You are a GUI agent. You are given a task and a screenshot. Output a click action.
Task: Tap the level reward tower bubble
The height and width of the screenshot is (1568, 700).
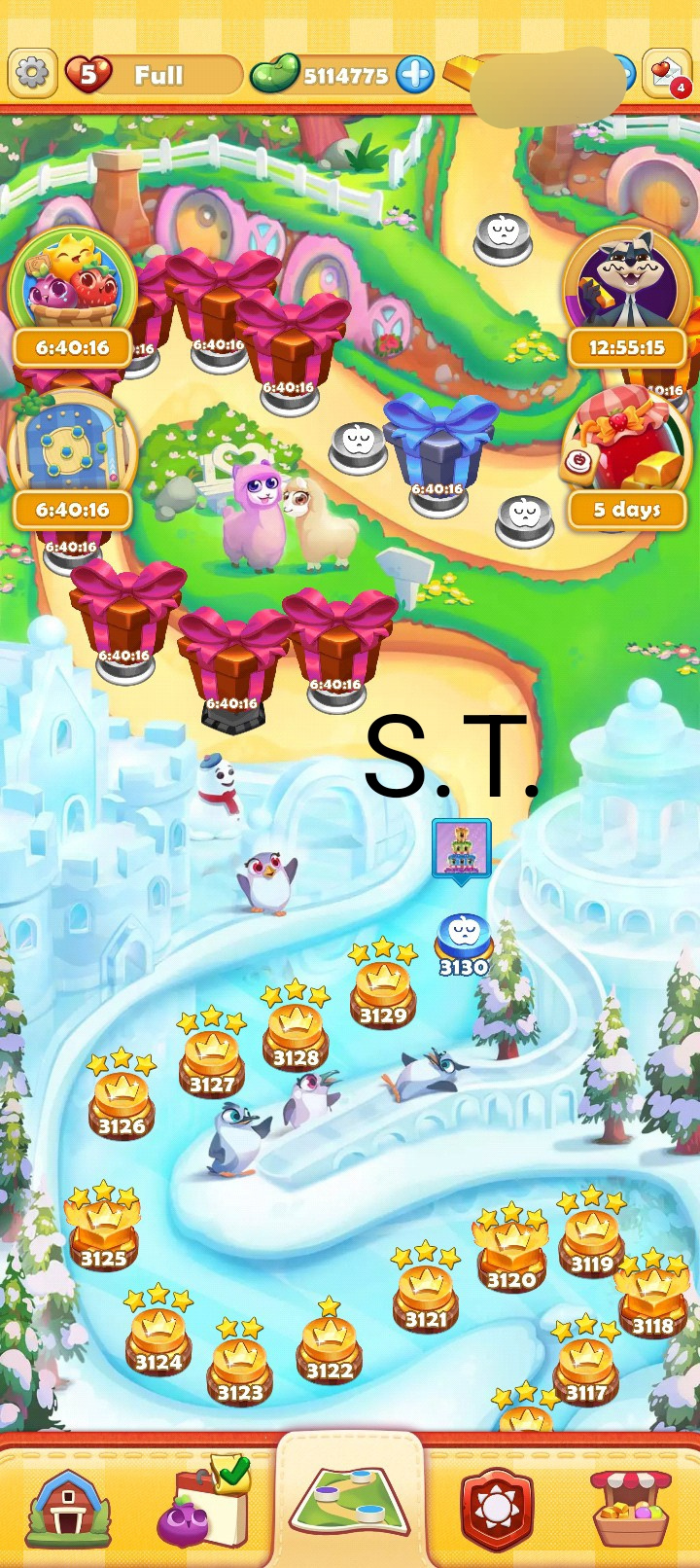tap(461, 849)
